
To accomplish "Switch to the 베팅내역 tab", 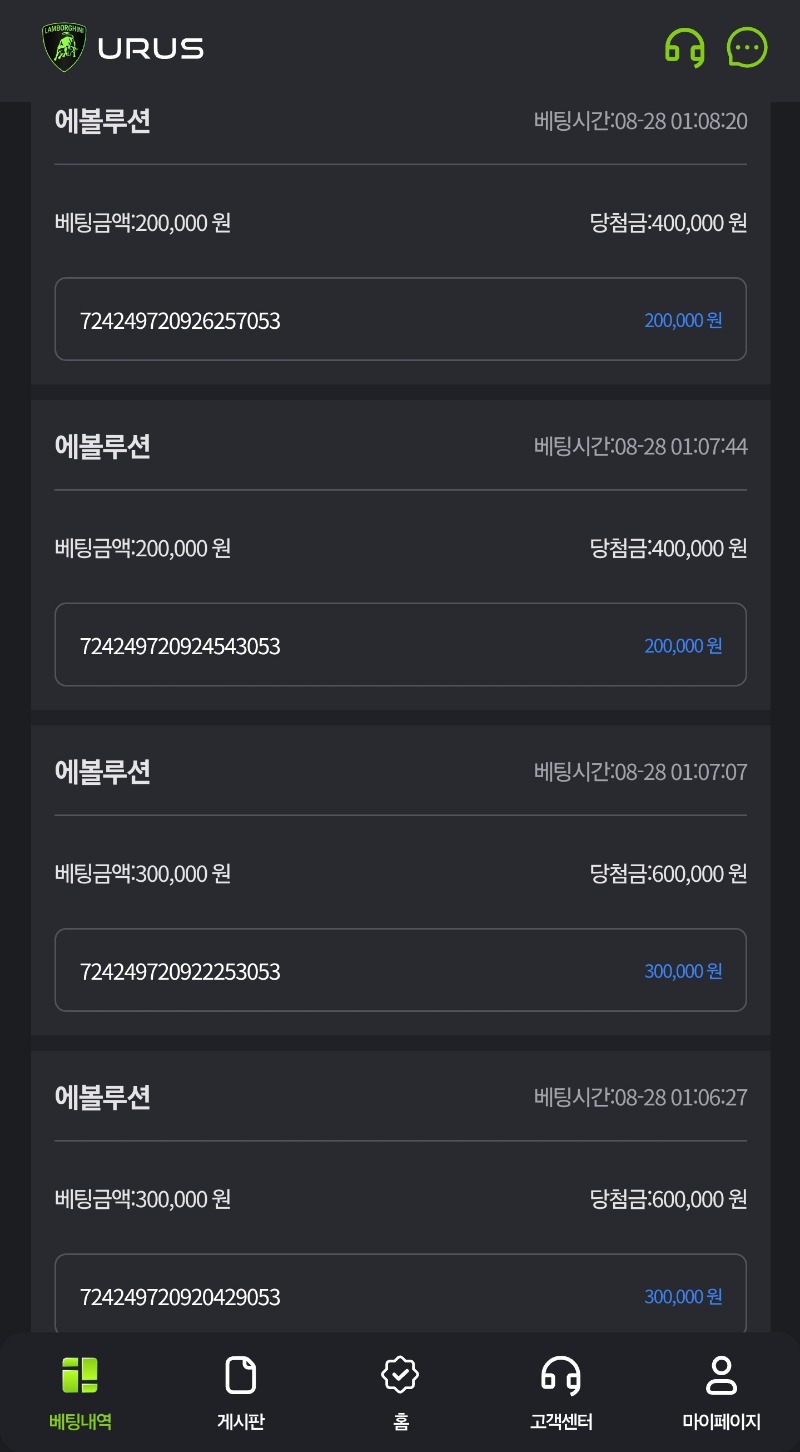I will coord(80,1393).
